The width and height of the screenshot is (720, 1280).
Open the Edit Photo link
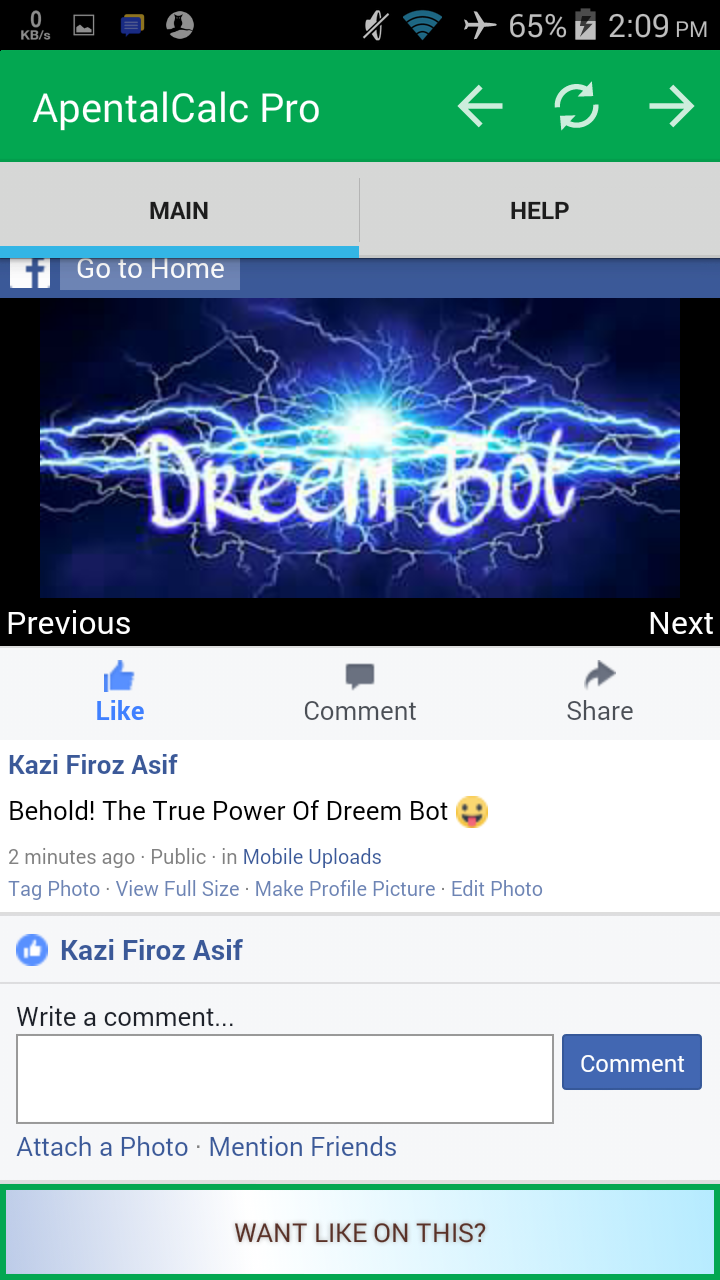point(496,889)
